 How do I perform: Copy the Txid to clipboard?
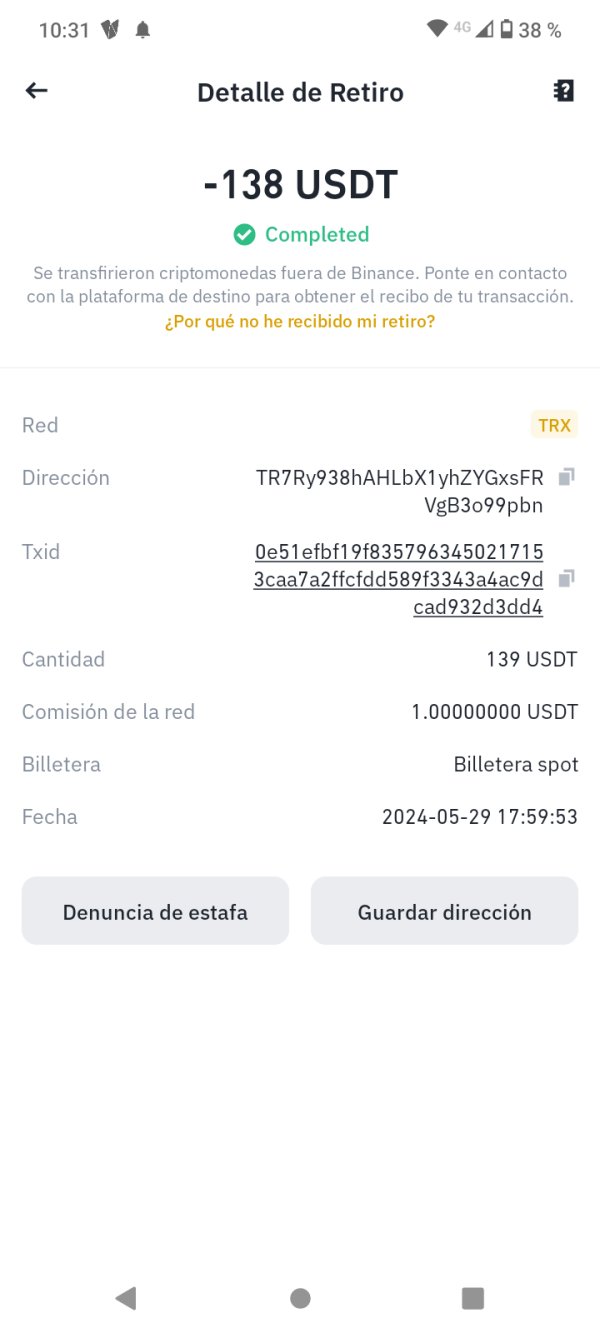[566, 579]
